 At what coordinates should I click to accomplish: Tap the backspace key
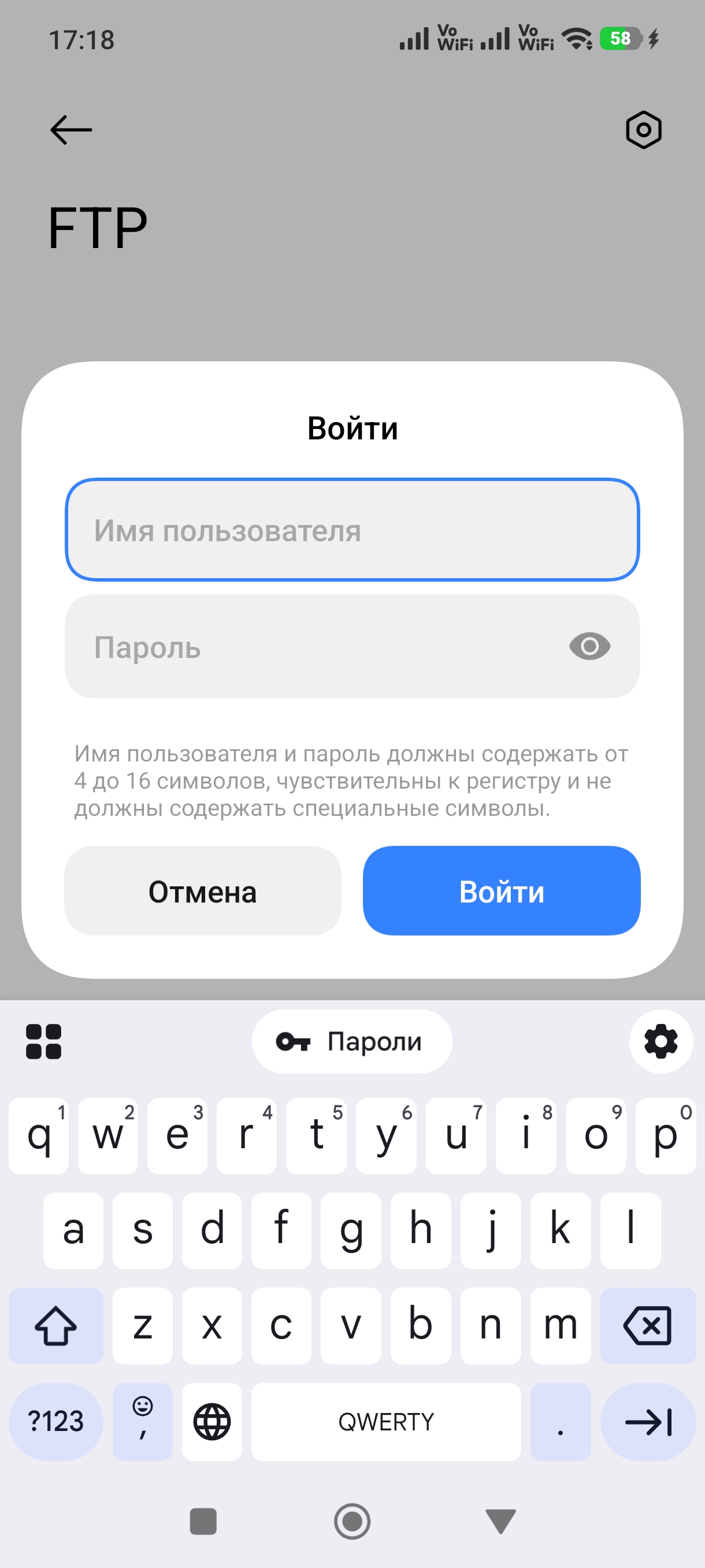(x=647, y=1326)
